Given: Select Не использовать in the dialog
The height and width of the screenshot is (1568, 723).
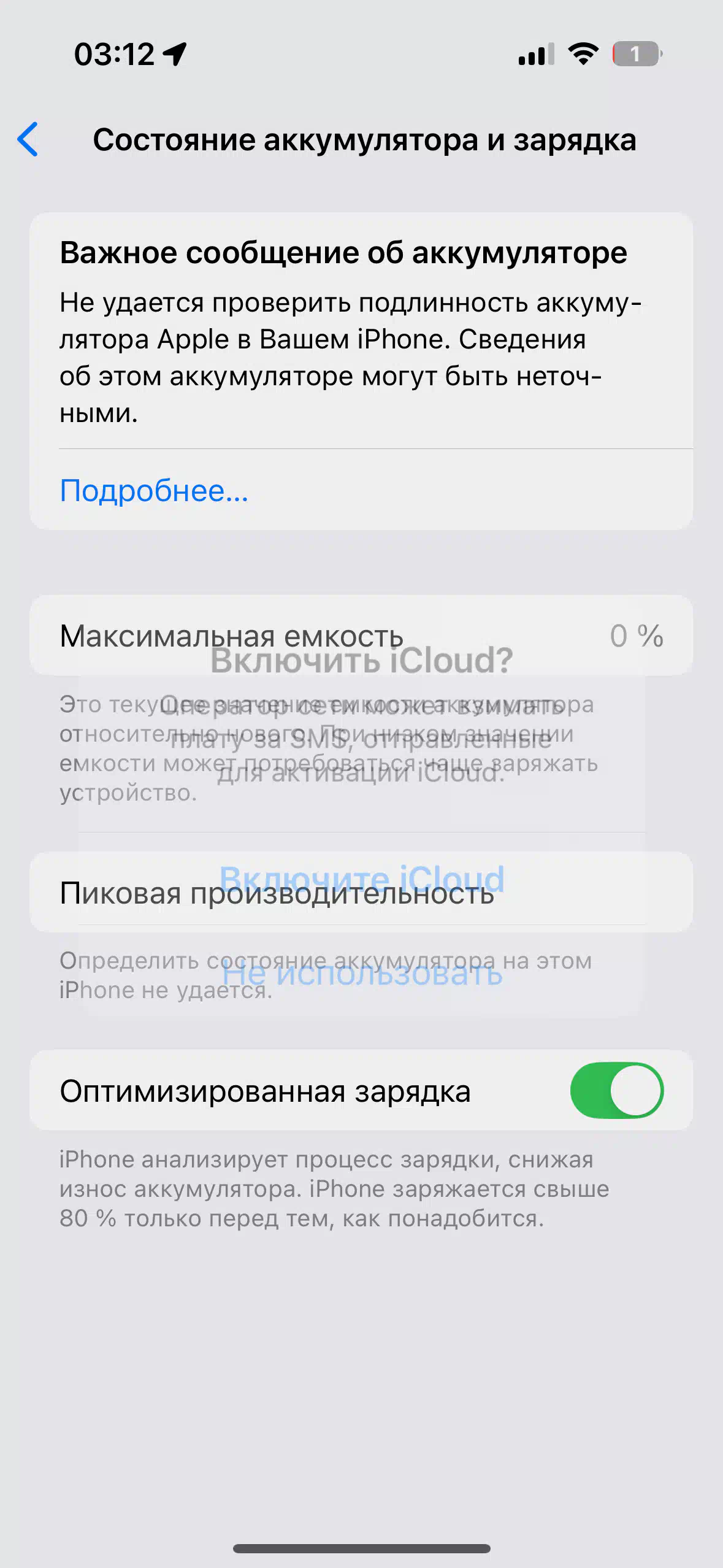Looking at the screenshot, I should coord(362,972).
